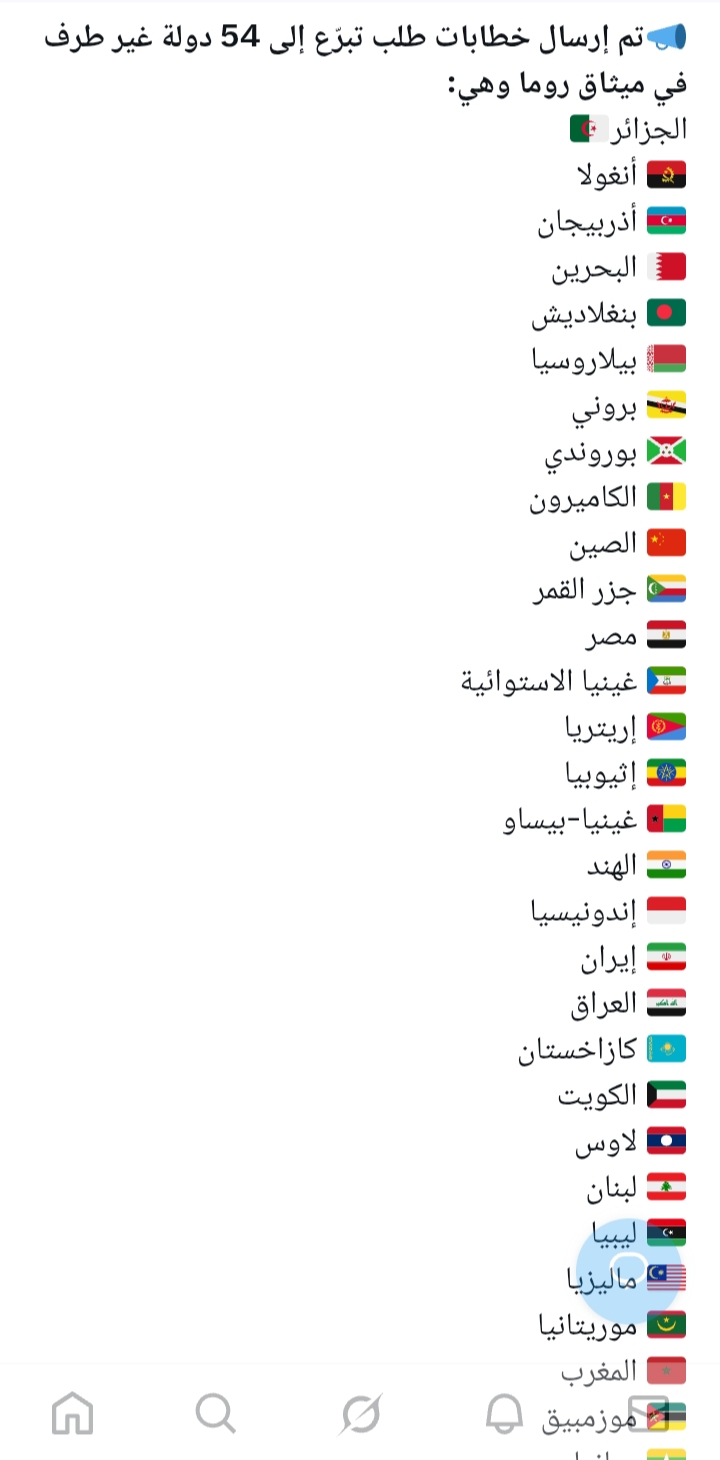Go to the Home tab
Viewport: 720px width, 1460px height.
[72, 1414]
